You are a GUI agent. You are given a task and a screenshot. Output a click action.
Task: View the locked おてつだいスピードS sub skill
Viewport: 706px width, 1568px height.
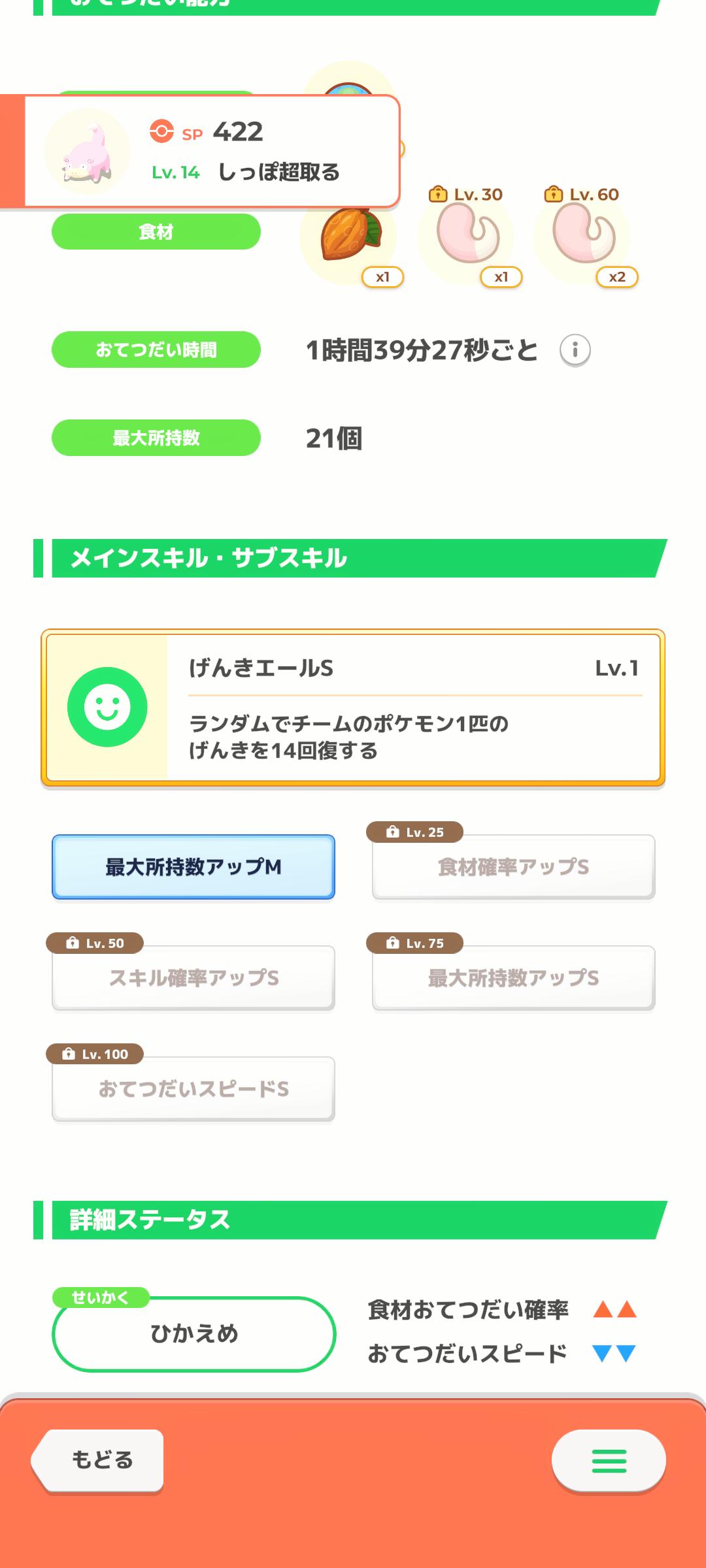[193, 1089]
